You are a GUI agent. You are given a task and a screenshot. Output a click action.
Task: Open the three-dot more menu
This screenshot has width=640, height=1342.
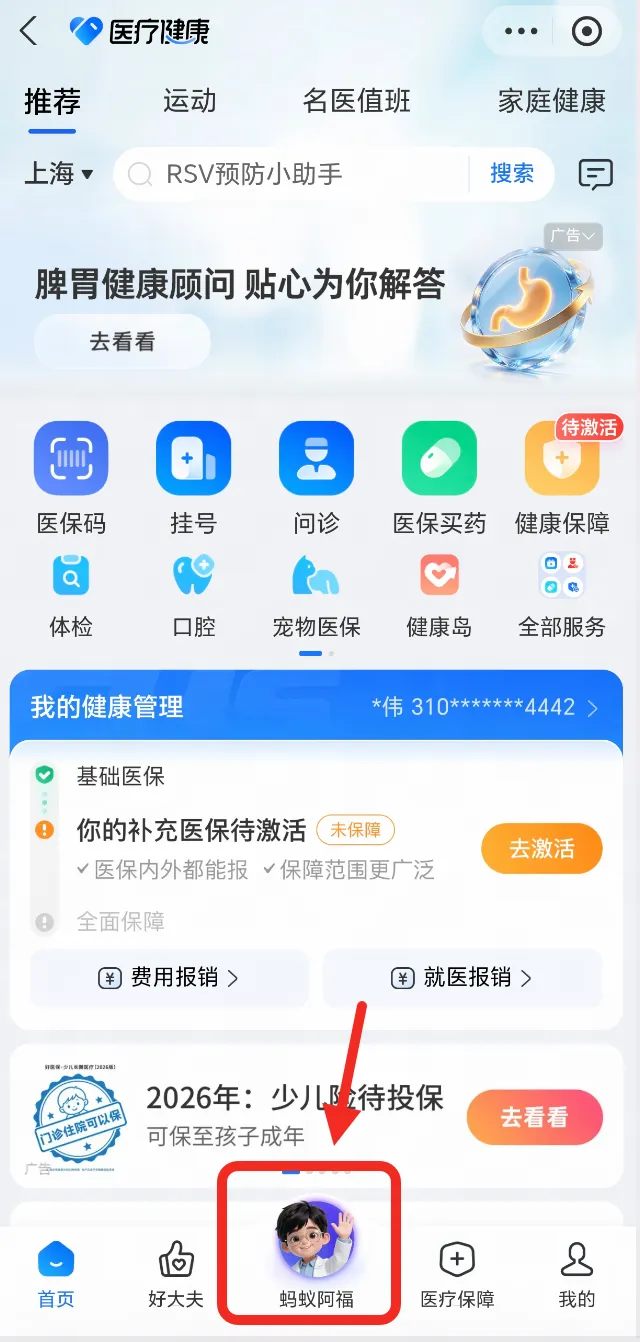(x=521, y=32)
